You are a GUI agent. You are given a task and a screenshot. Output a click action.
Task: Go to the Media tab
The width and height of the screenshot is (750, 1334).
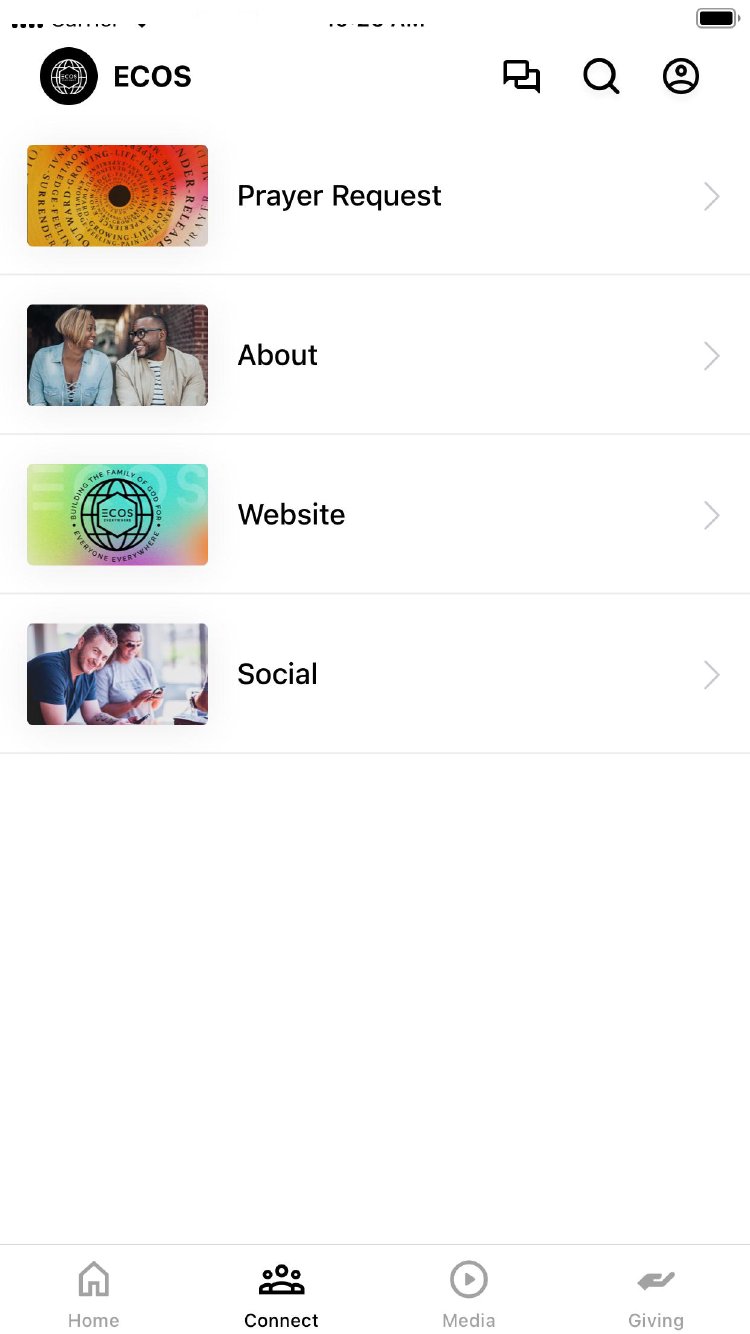click(469, 1294)
